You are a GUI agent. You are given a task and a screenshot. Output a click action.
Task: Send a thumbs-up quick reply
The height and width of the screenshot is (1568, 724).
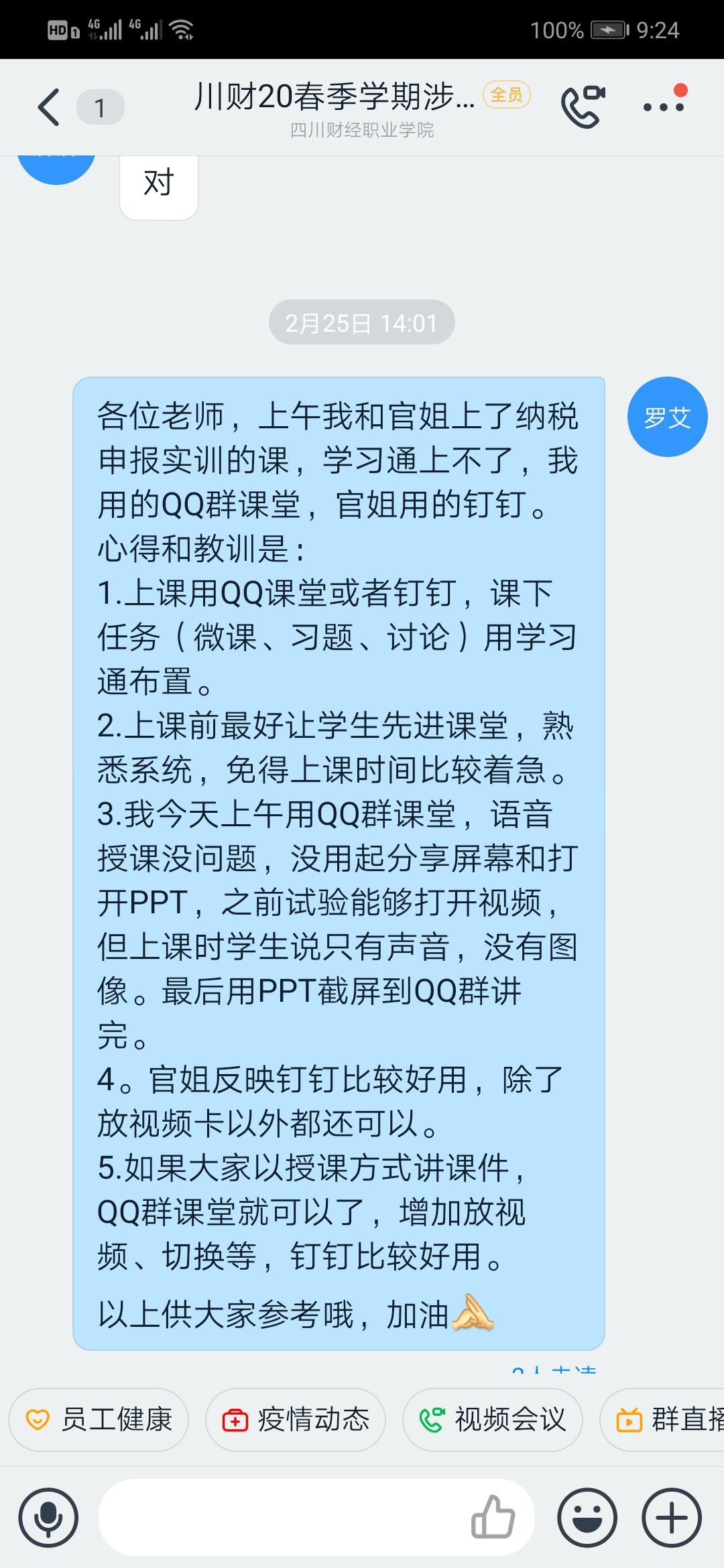pyautogui.click(x=493, y=1517)
